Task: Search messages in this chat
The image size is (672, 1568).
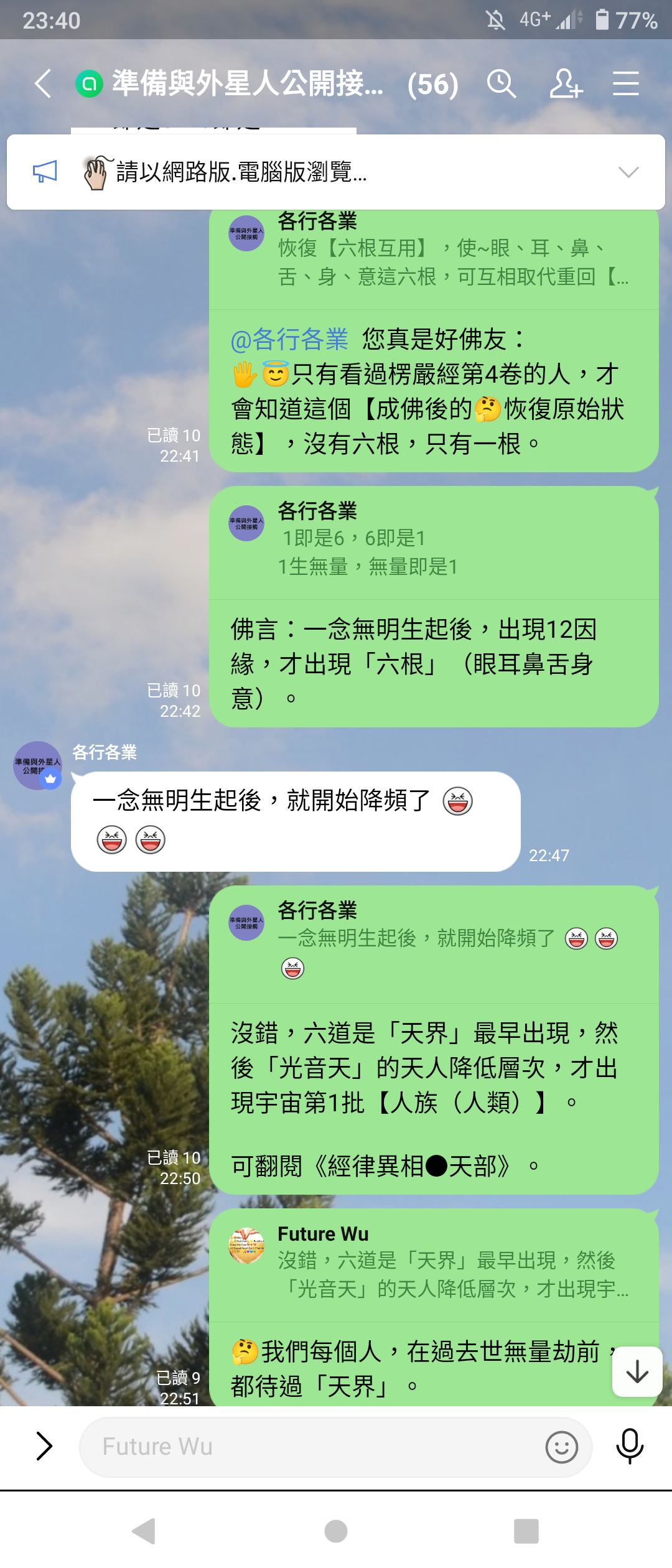Action: point(501,84)
